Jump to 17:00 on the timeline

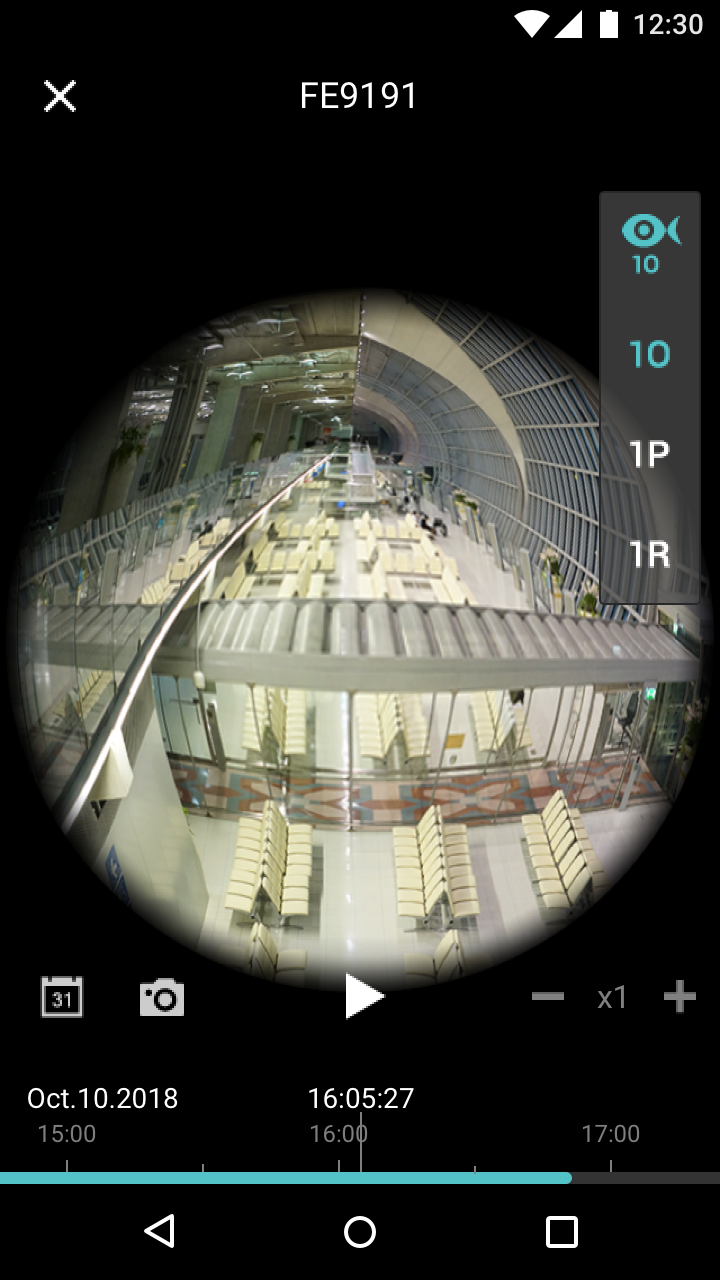tap(610, 1167)
